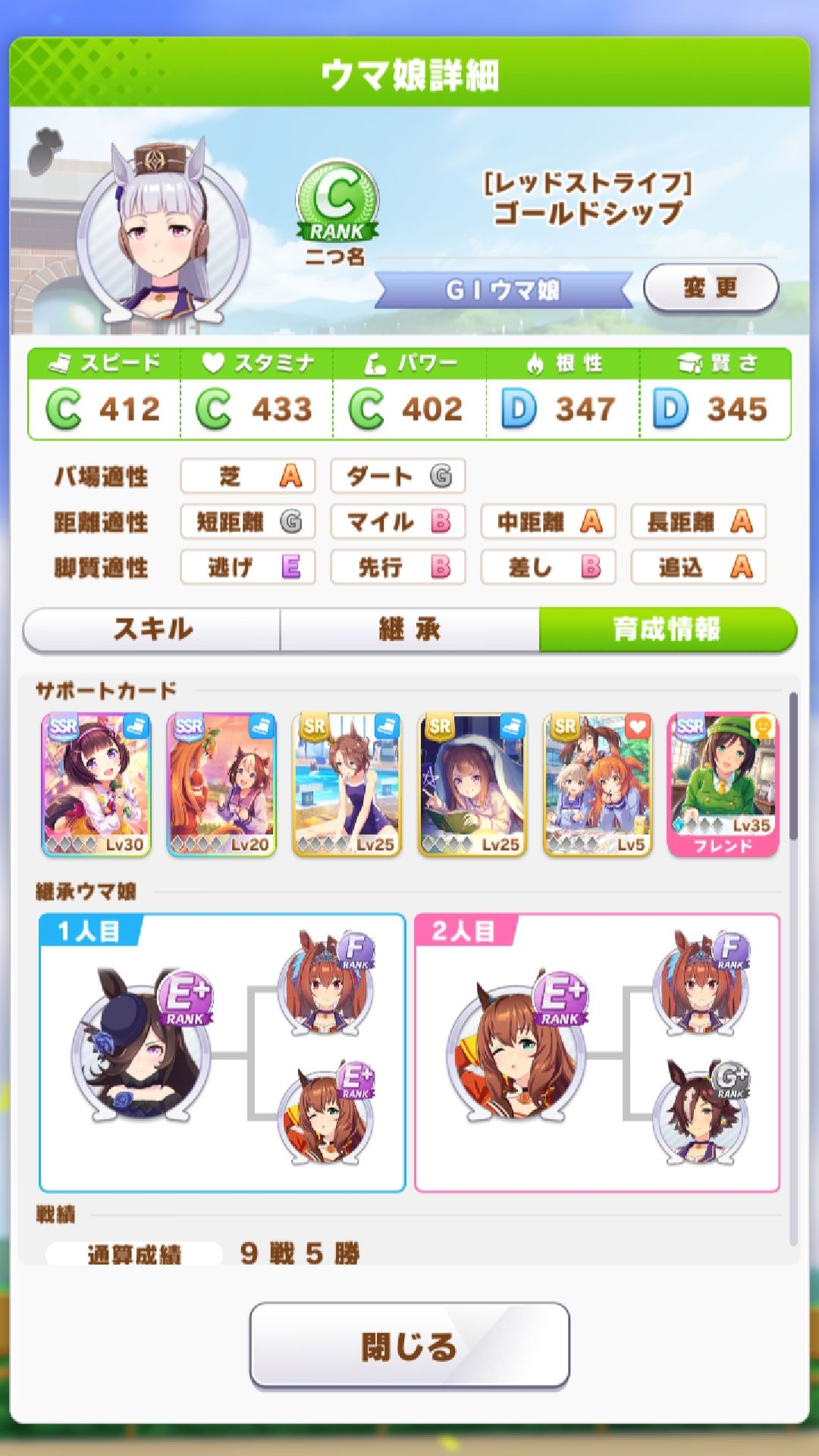Select the 育成情報 tab
The width and height of the screenshot is (819, 1456).
[667, 629]
